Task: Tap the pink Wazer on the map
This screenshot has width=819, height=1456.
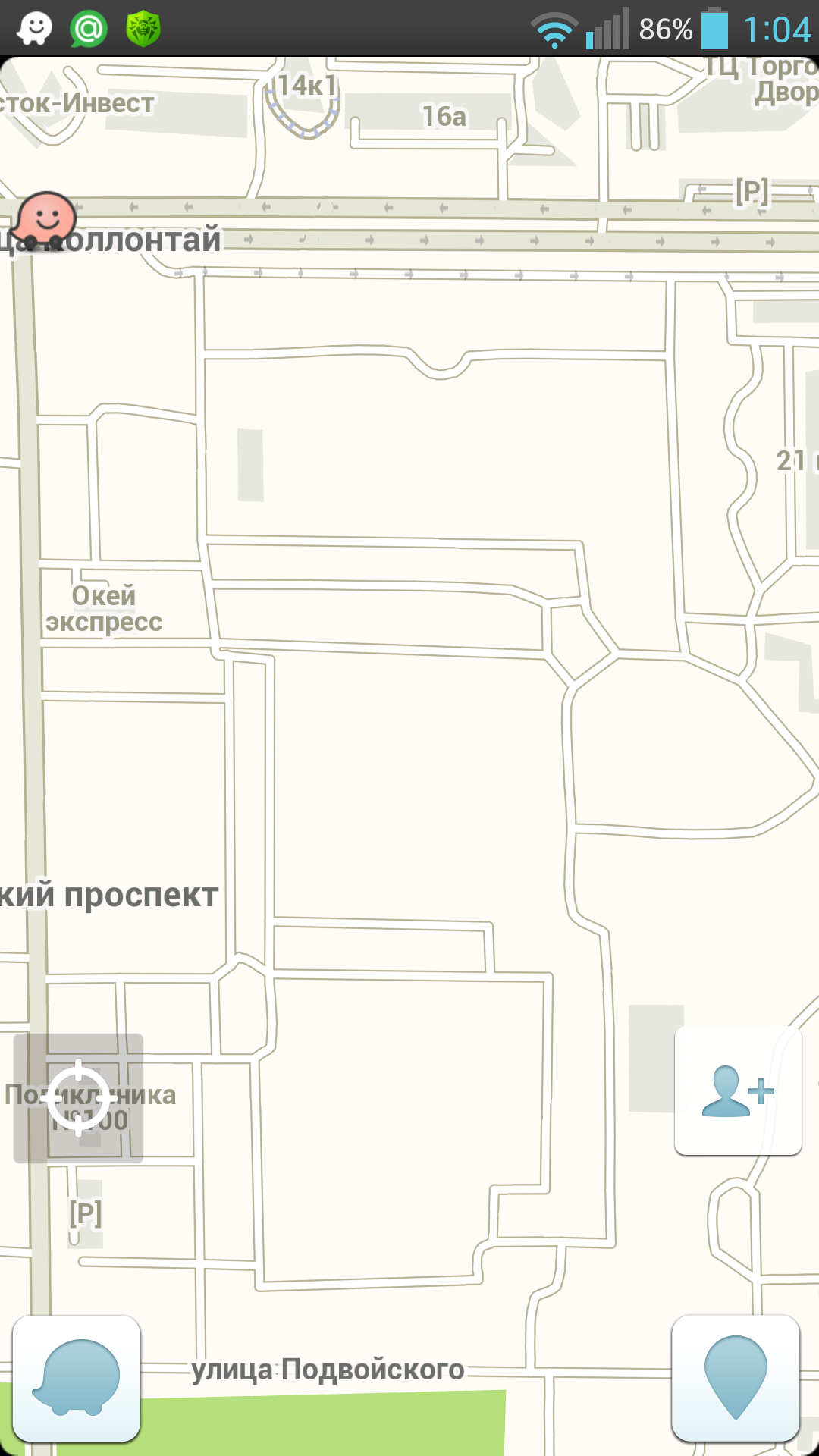Action: tap(44, 221)
